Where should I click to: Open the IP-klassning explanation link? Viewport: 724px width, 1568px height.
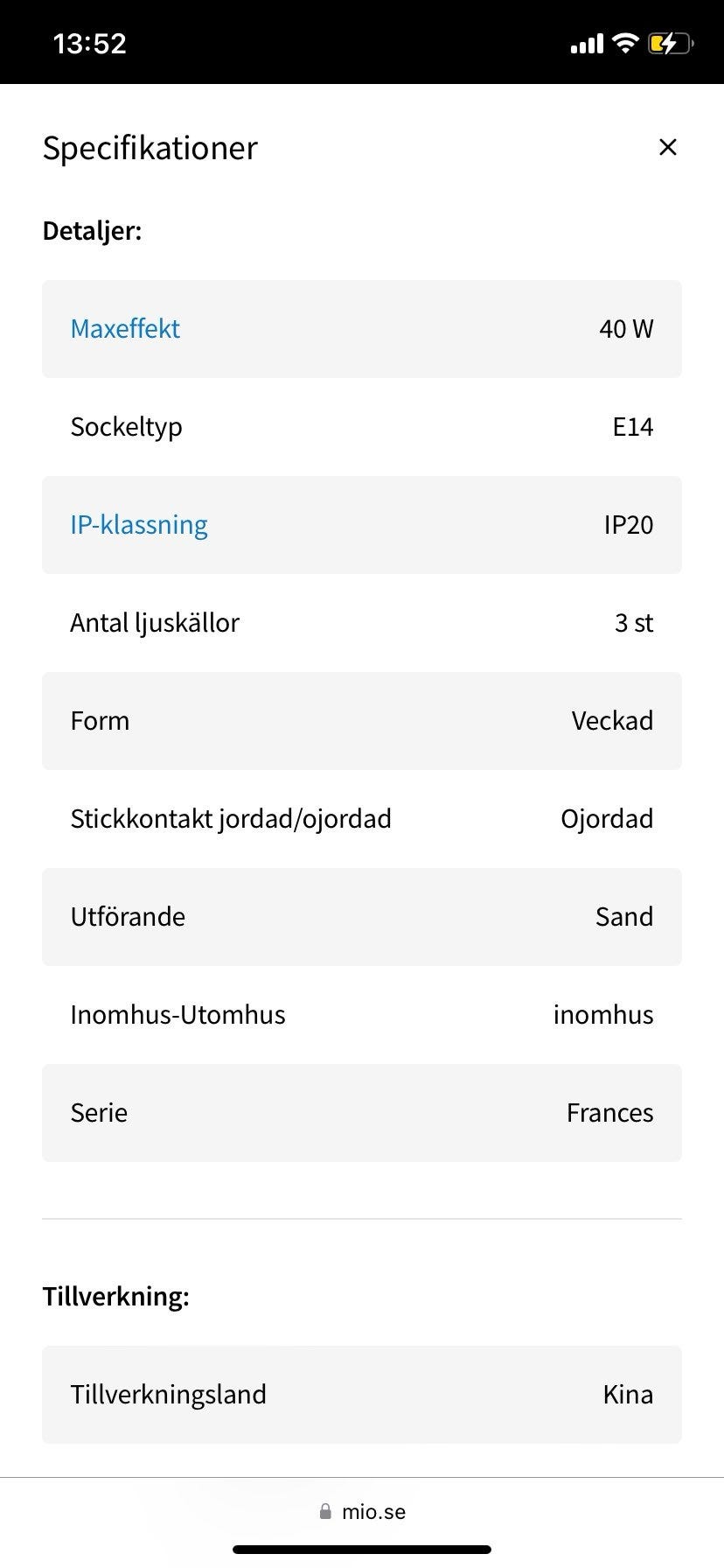click(139, 525)
